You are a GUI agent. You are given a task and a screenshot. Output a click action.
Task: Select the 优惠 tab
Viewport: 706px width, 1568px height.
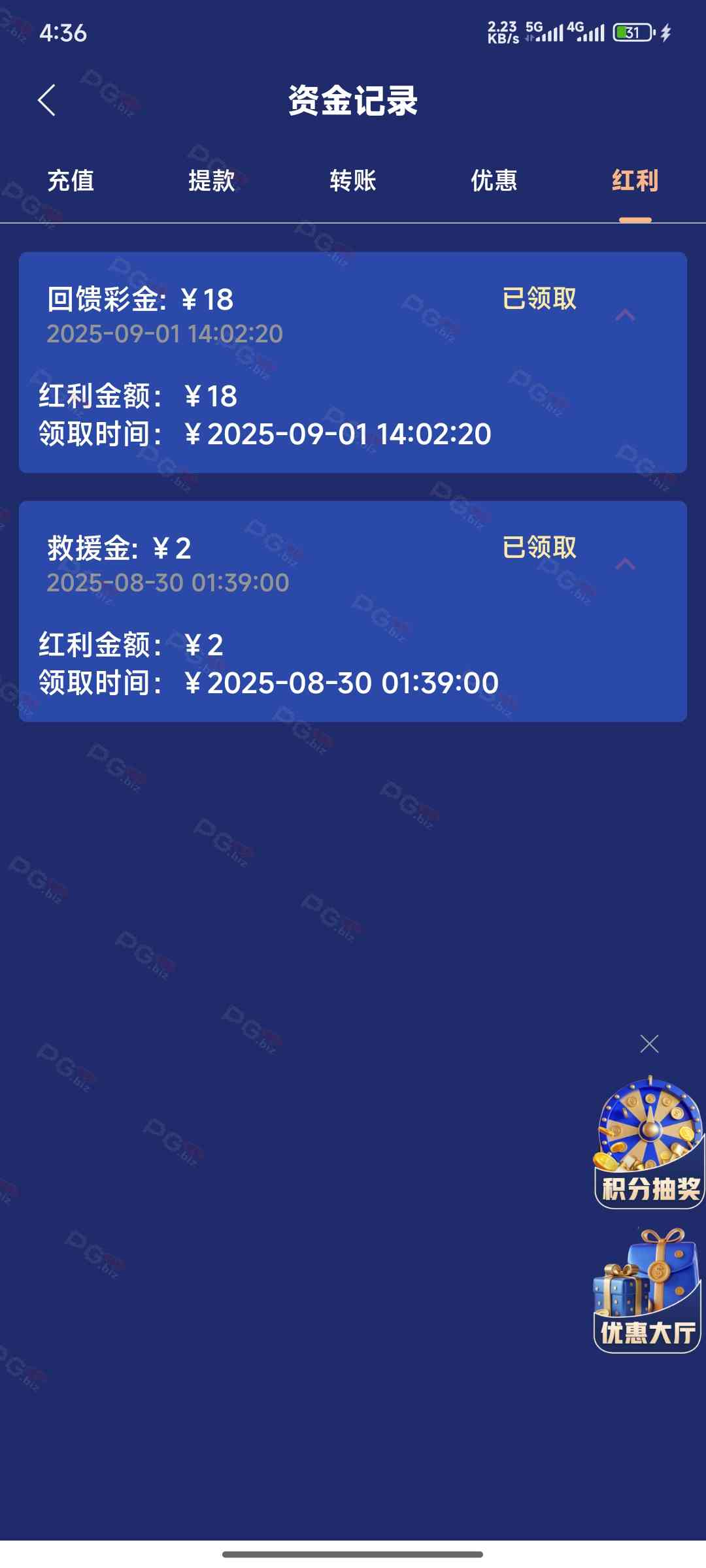coord(494,181)
